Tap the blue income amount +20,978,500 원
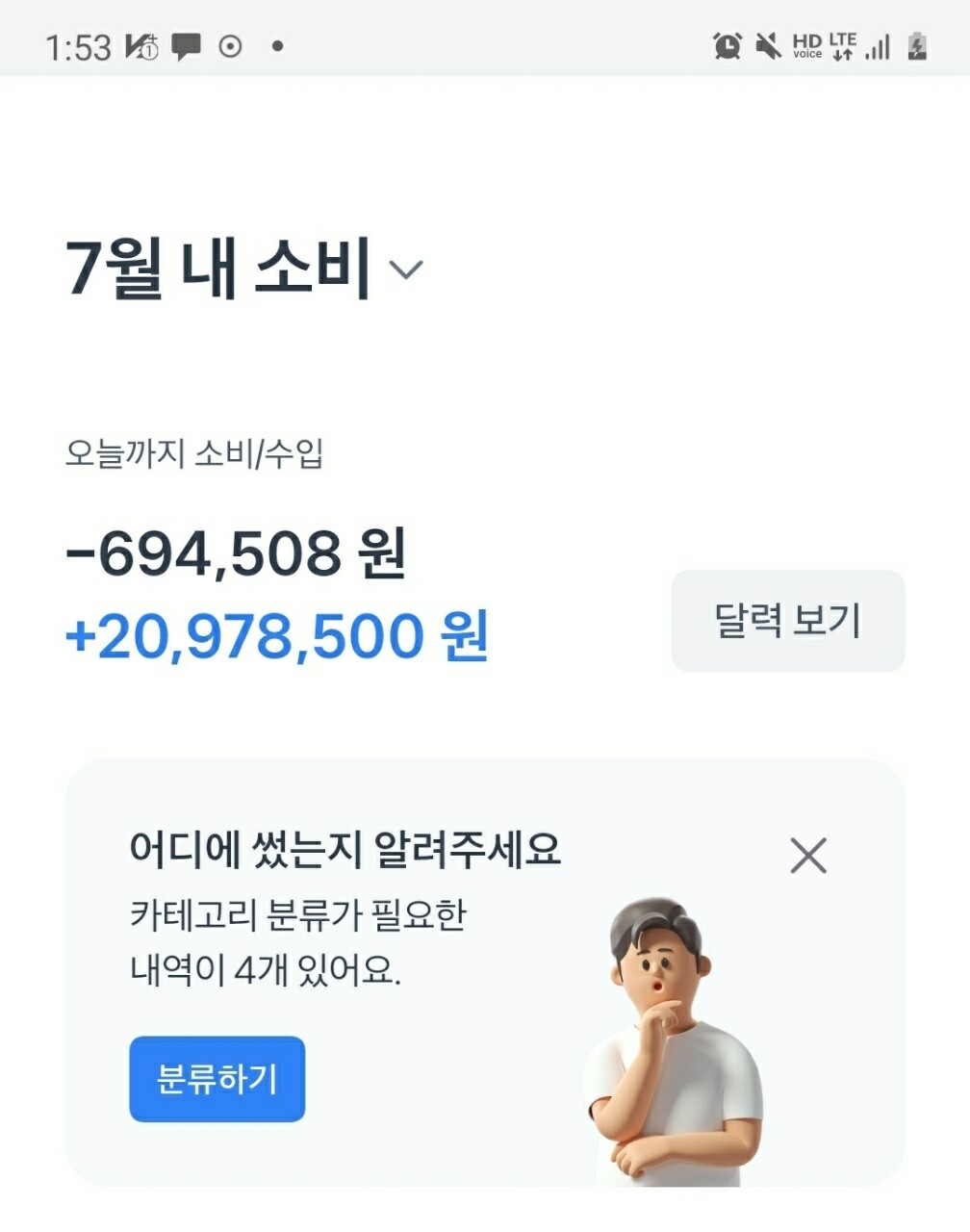Screen dimensions: 970x1232 click(276, 637)
